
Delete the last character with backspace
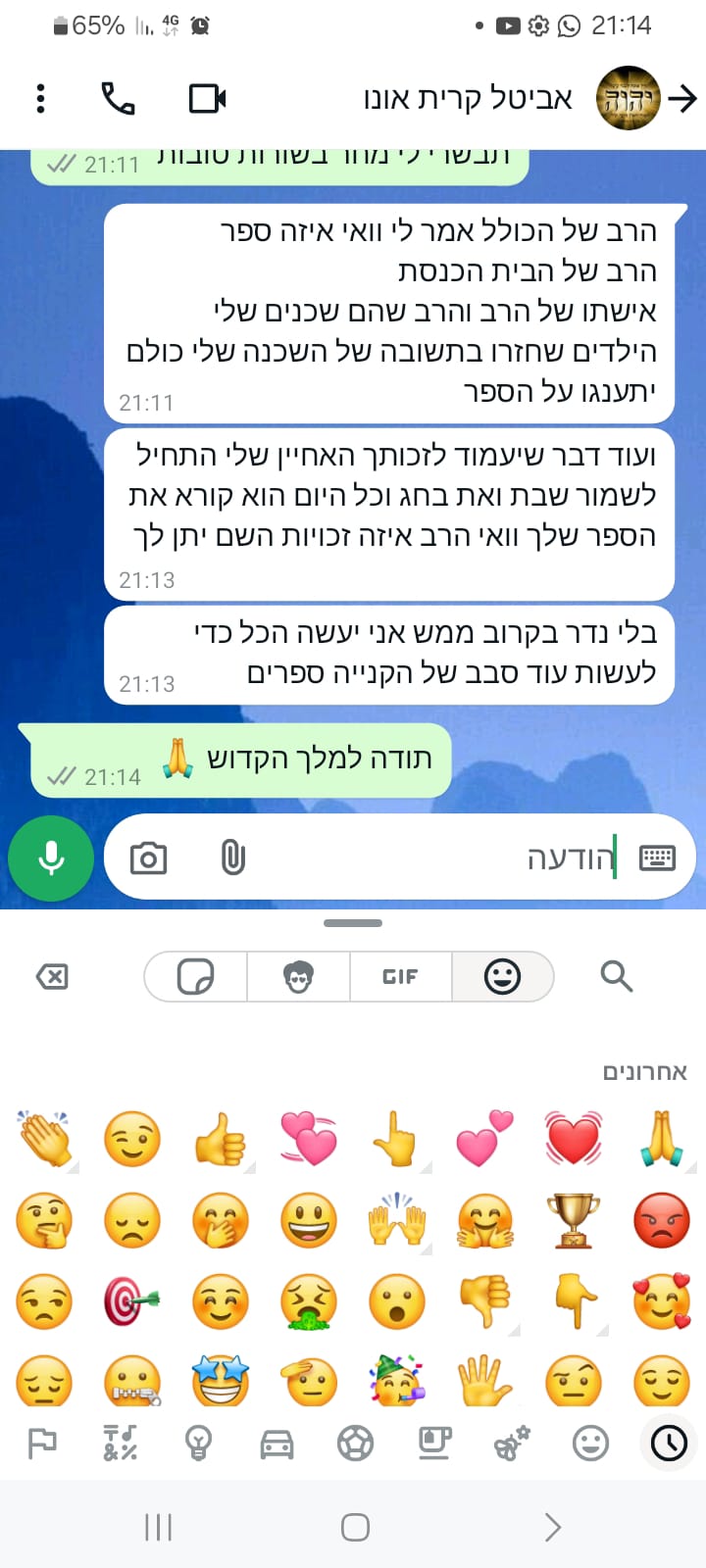point(52,977)
